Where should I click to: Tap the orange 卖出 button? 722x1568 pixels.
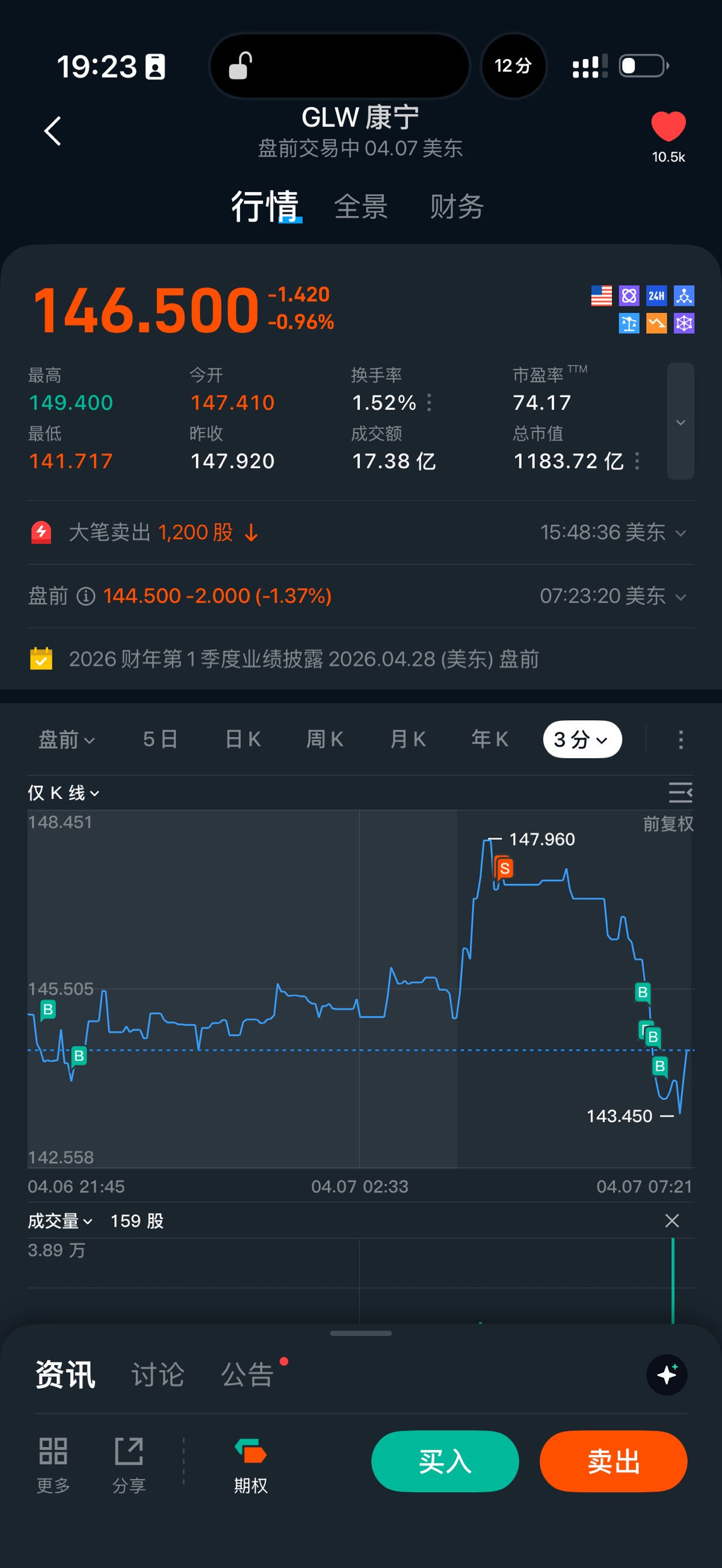[x=613, y=1461]
